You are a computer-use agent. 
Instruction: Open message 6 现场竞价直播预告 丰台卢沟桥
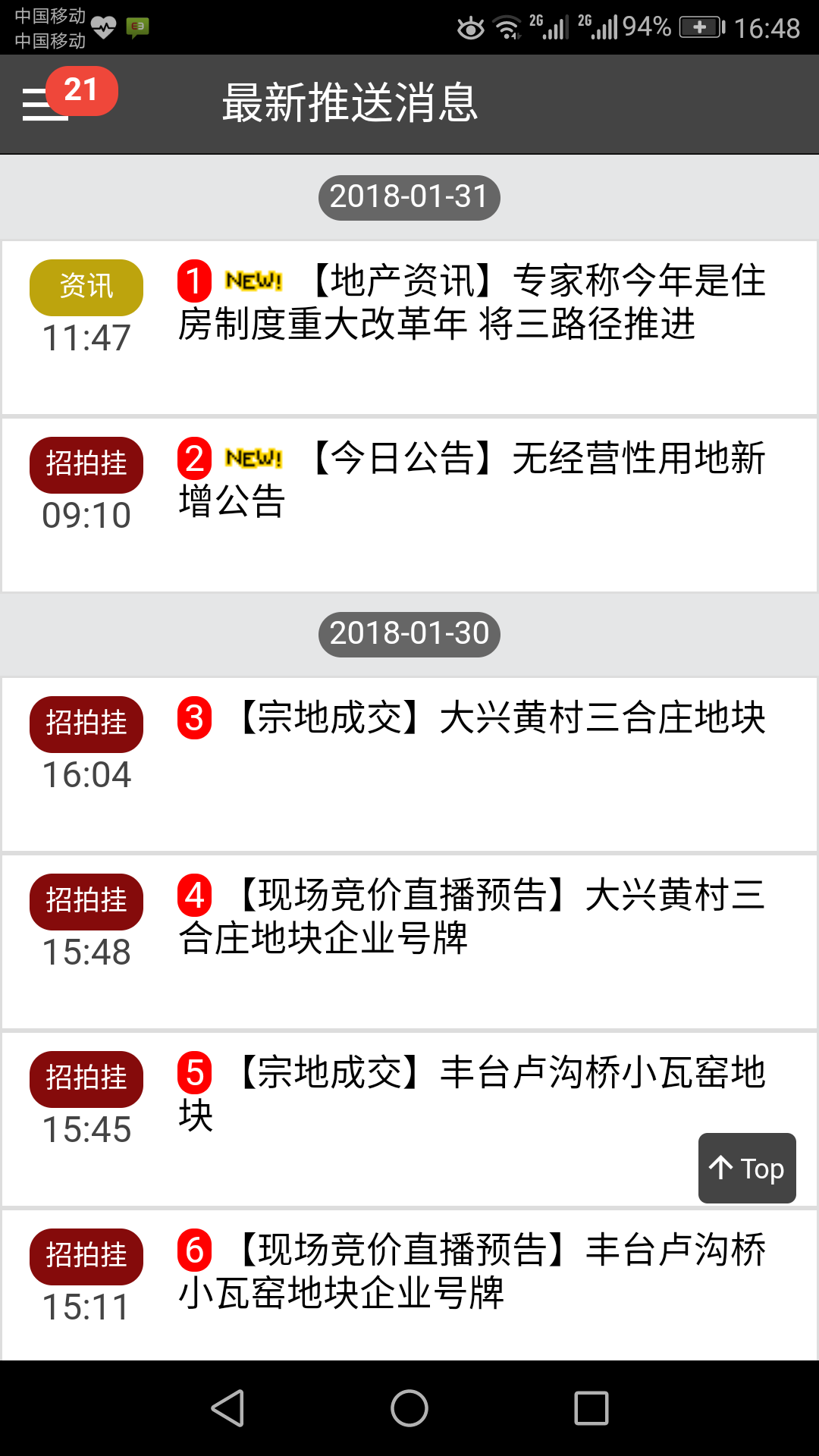[x=409, y=1285]
